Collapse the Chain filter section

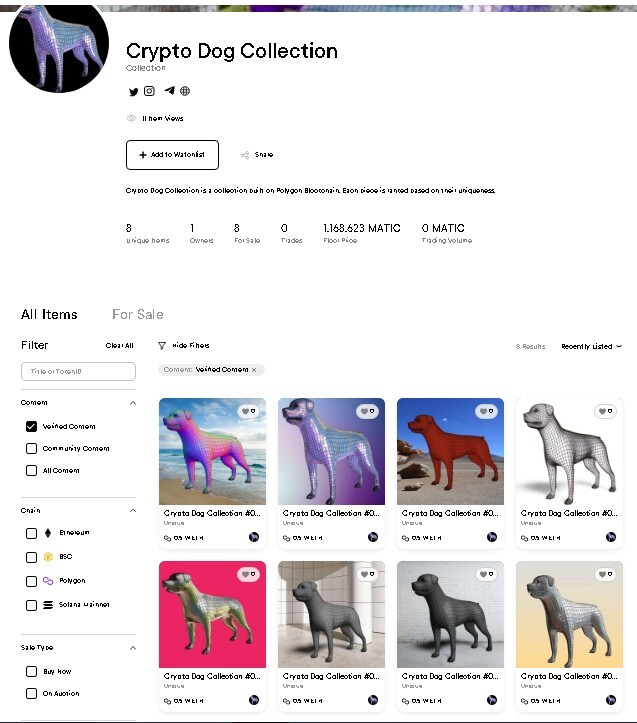pyautogui.click(x=132, y=510)
